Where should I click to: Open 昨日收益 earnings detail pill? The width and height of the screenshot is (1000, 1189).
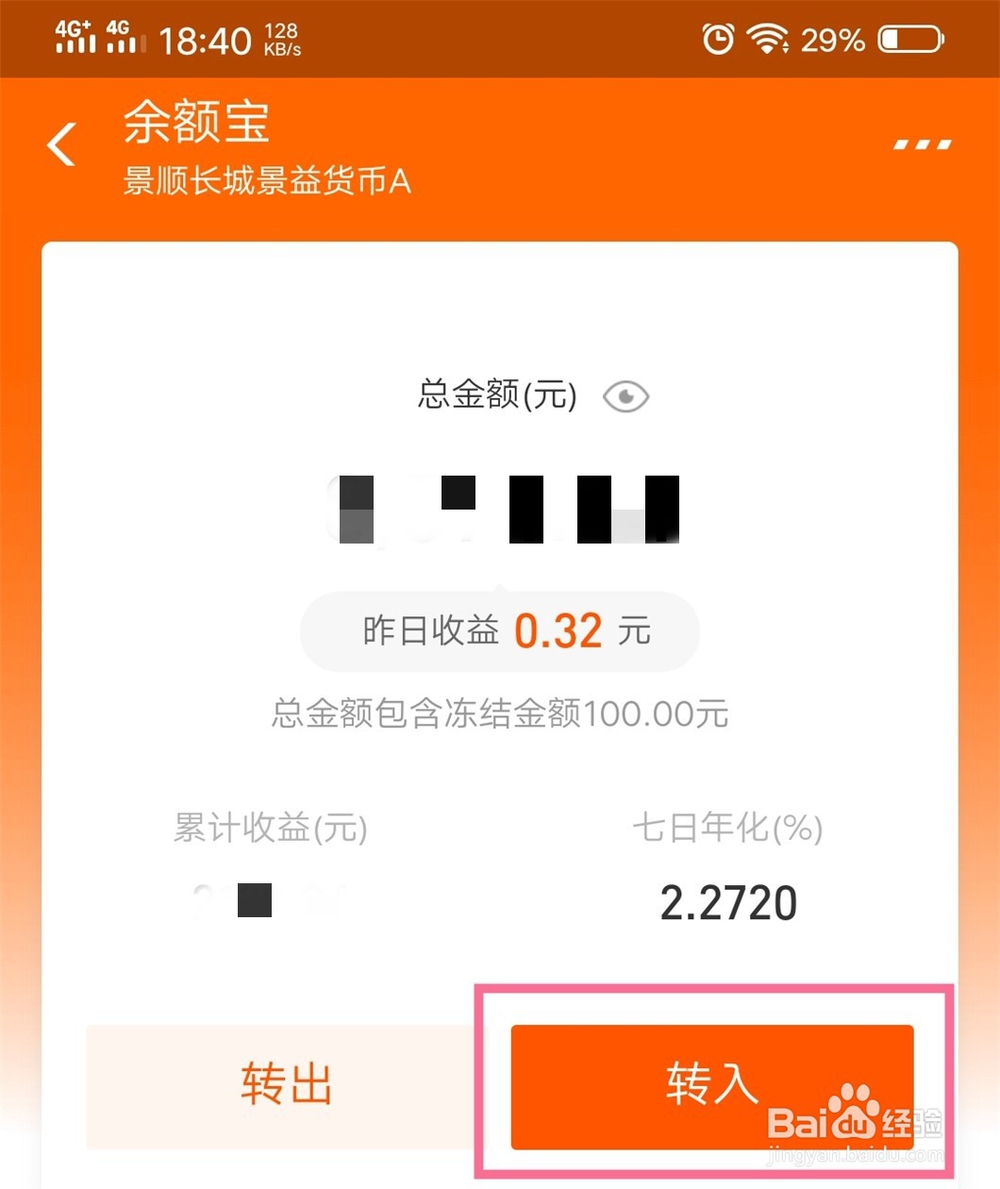click(x=499, y=631)
